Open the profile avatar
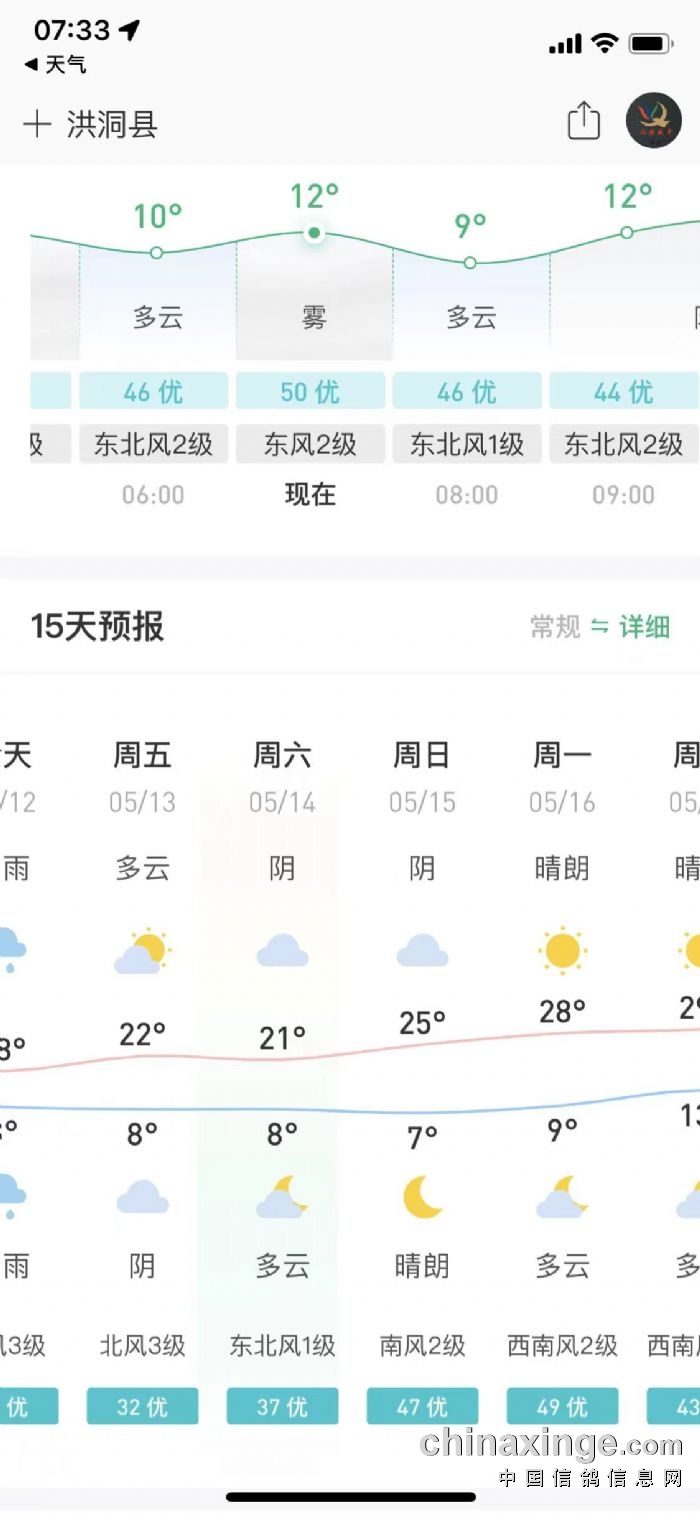Image resolution: width=700 pixels, height=1516 pixels. tap(654, 122)
